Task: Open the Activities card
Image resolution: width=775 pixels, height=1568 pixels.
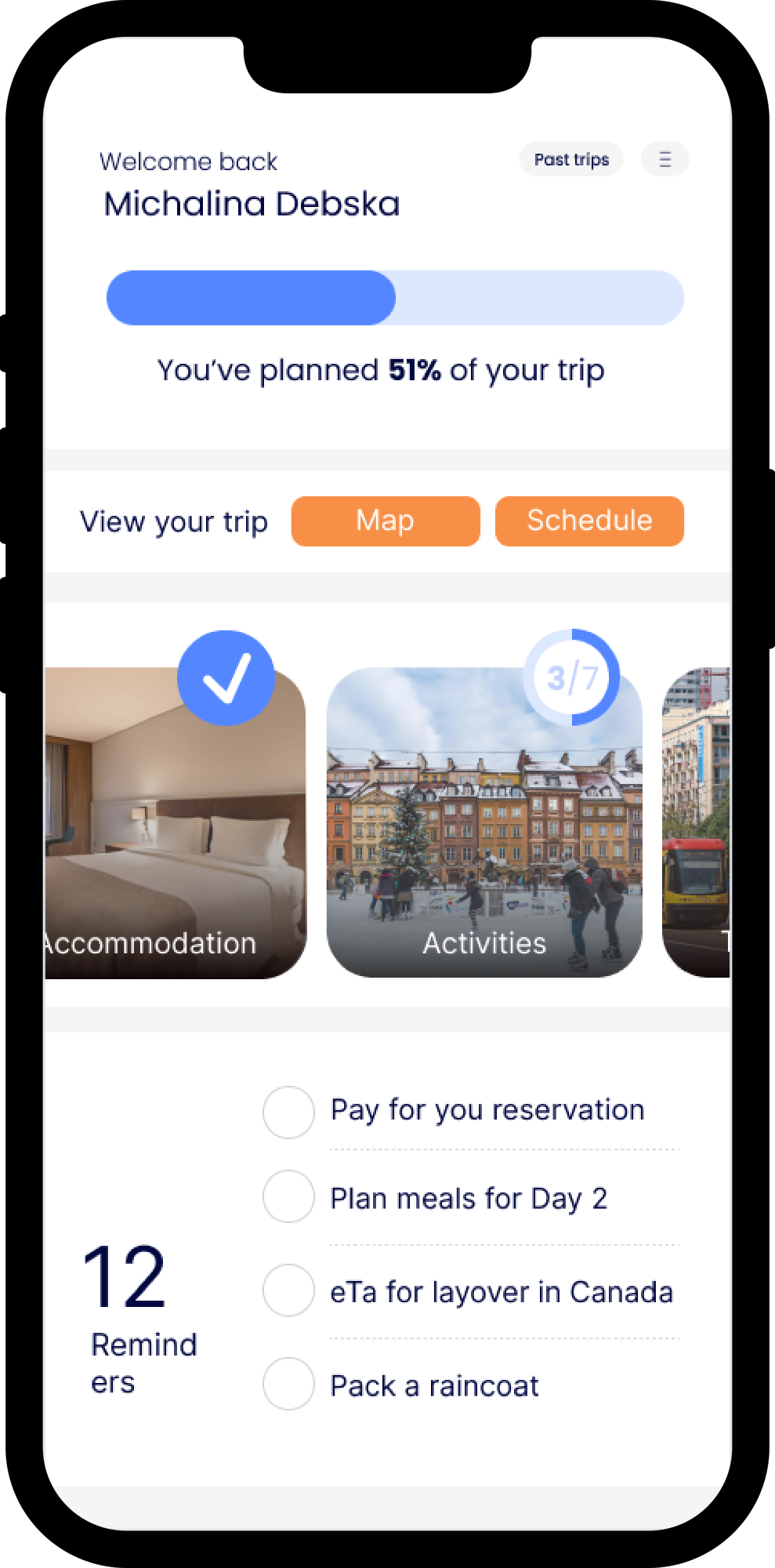Action: 484,823
